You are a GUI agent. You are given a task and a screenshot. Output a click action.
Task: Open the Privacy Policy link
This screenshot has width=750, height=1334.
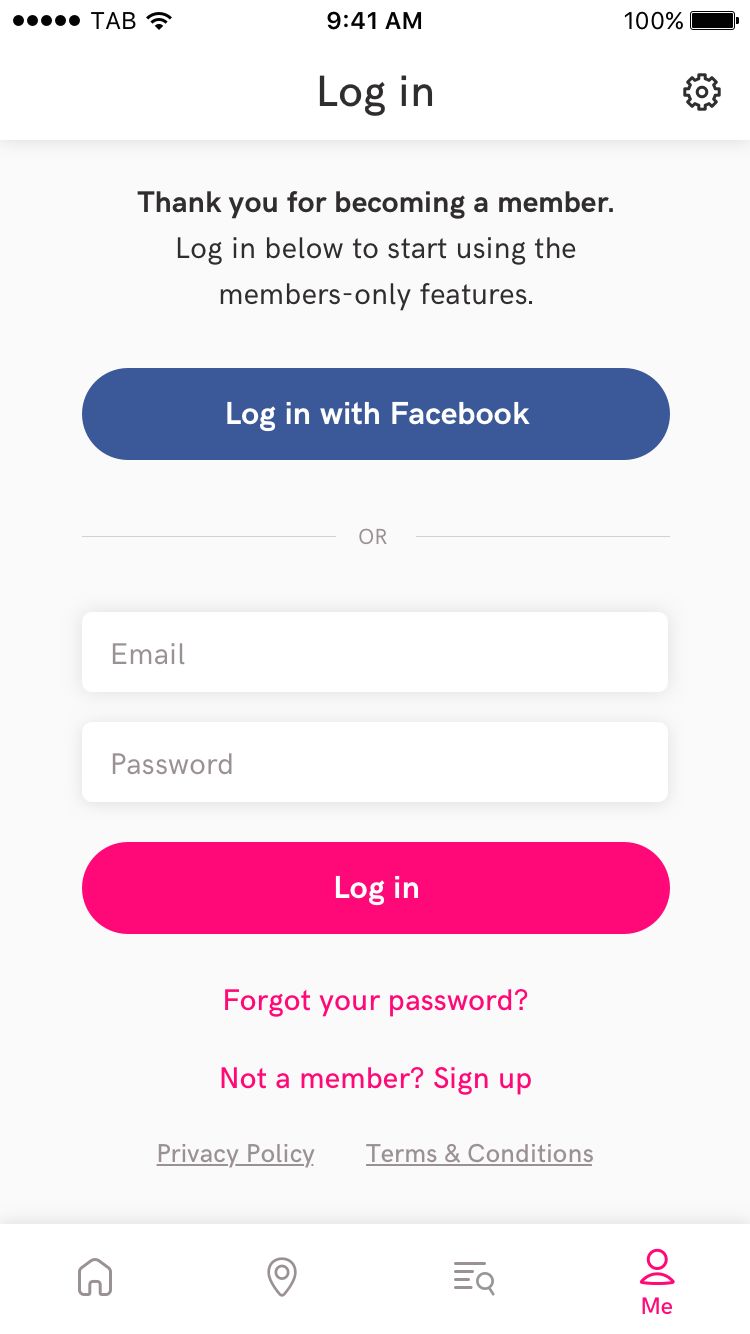click(235, 1153)
